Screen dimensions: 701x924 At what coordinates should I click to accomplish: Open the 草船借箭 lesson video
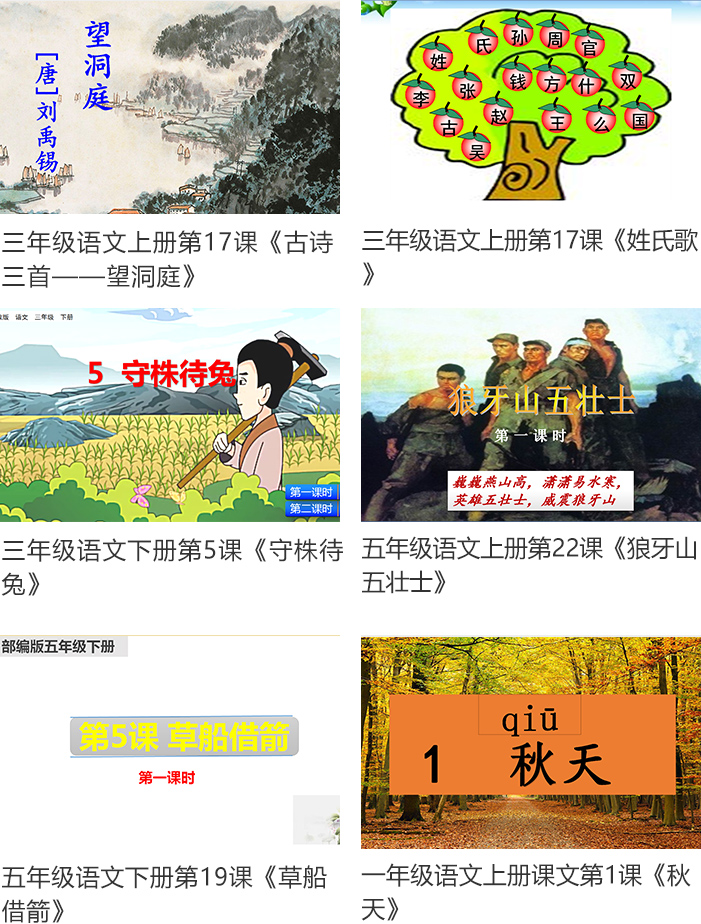(170, 740)
